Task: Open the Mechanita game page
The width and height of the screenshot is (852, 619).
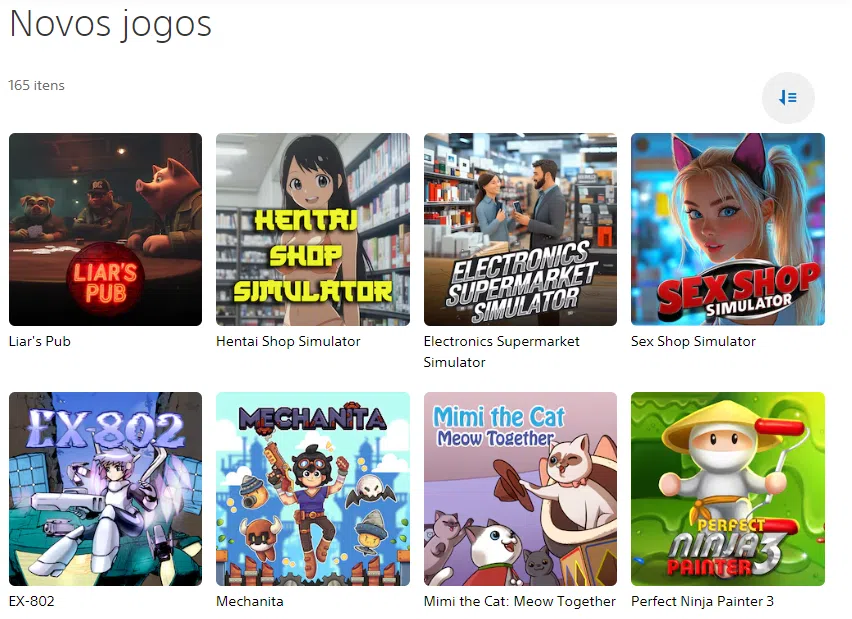Action: click(x=312, y=489)
